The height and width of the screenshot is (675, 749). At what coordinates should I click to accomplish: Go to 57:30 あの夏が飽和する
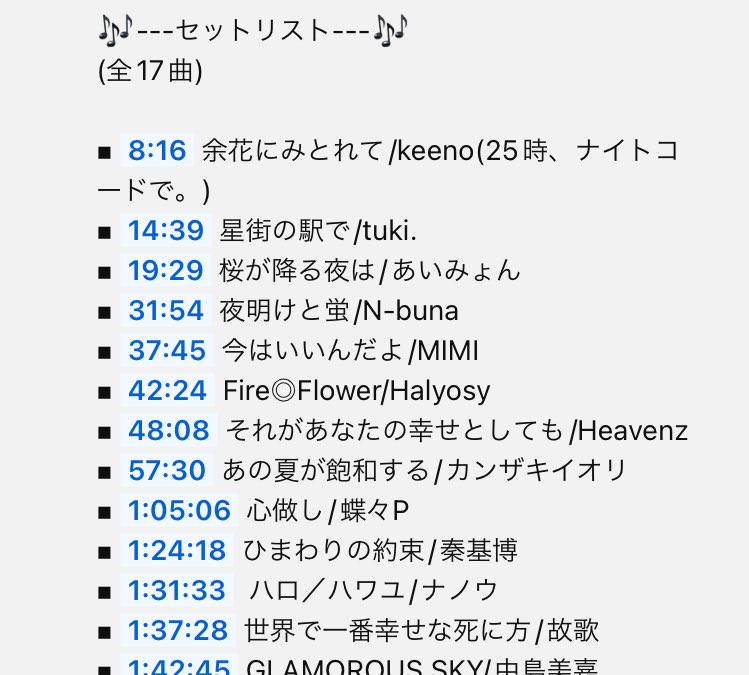(166, 470)
